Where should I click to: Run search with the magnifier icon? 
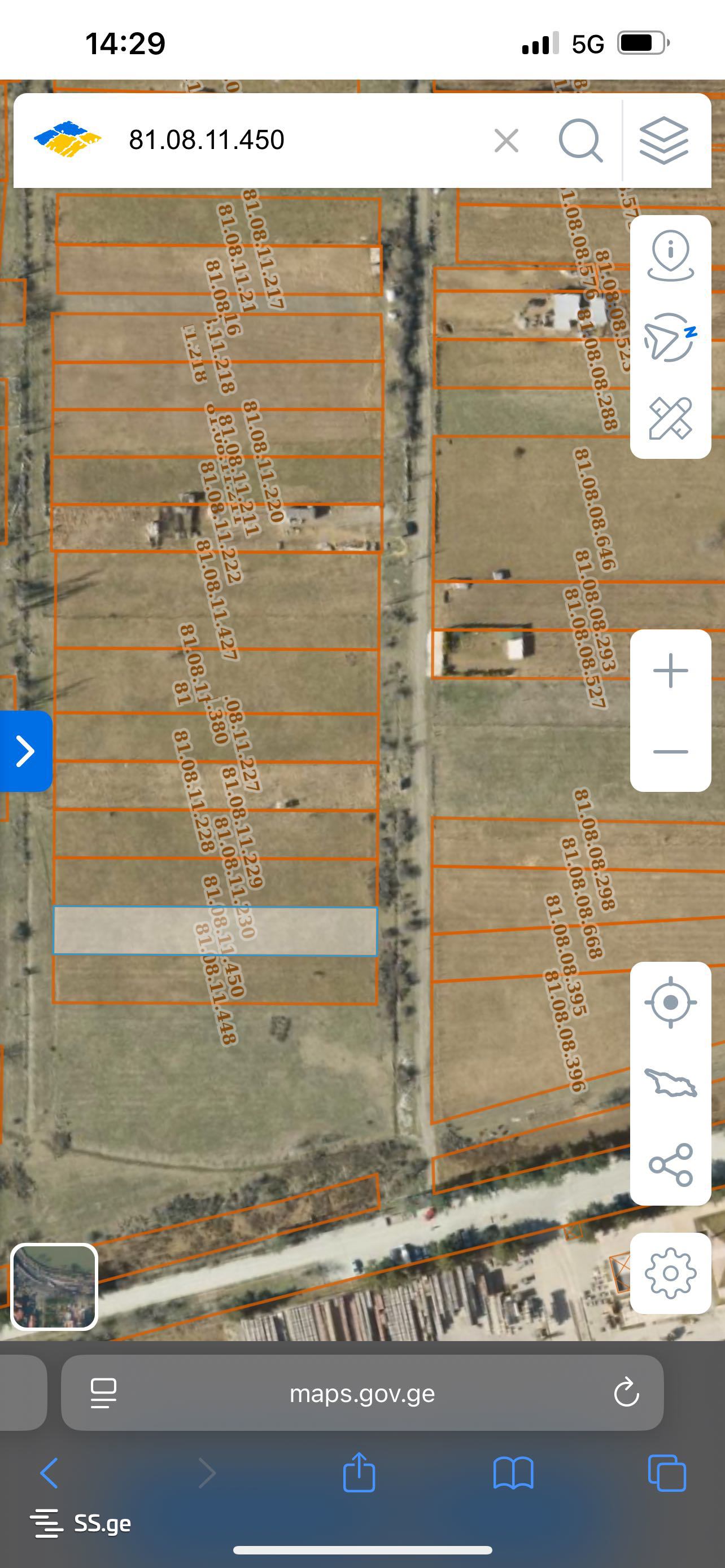(580, 141)
